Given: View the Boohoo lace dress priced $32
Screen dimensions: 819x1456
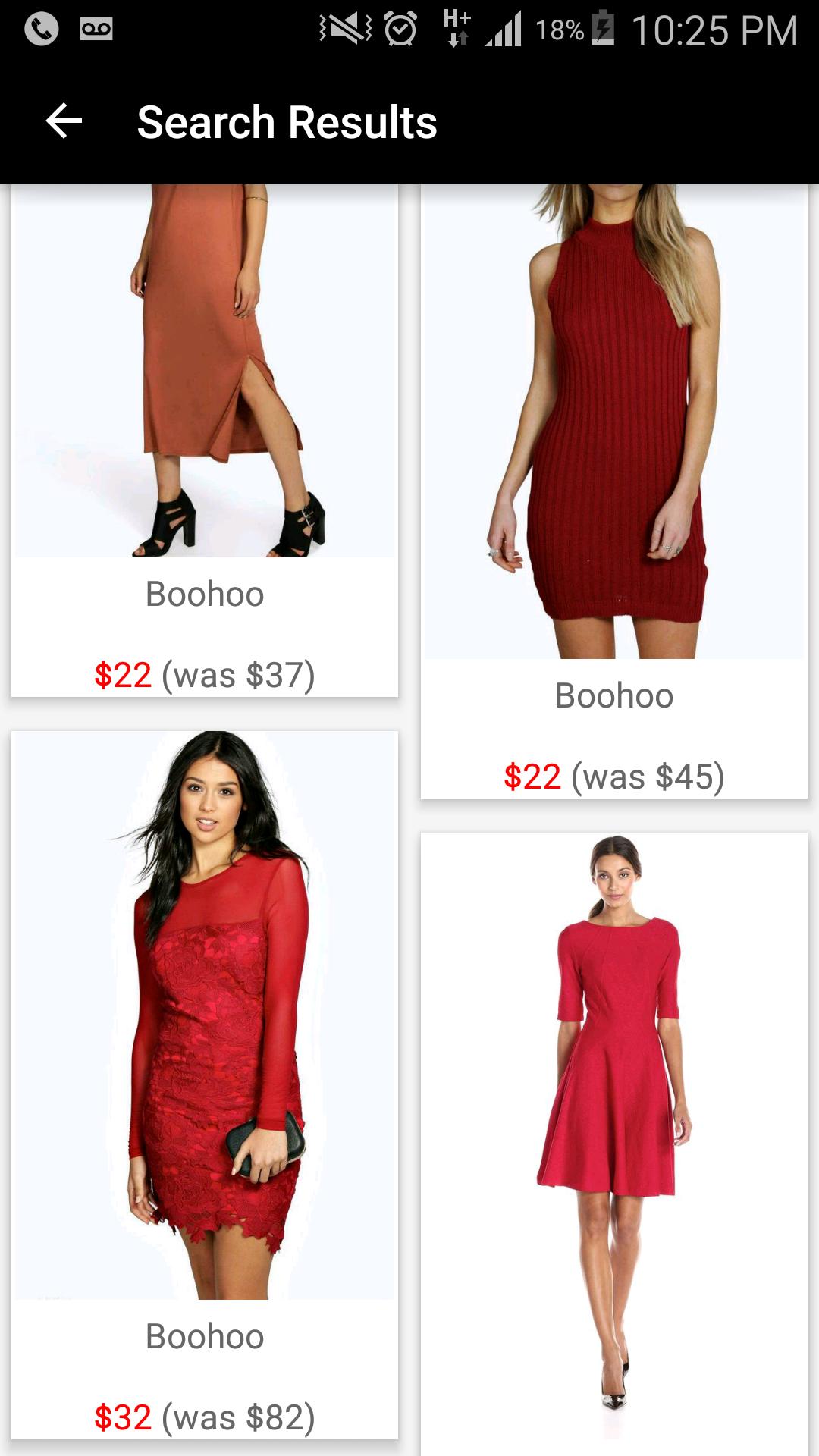Looking at the screenshot, I should pos(205,1062).
